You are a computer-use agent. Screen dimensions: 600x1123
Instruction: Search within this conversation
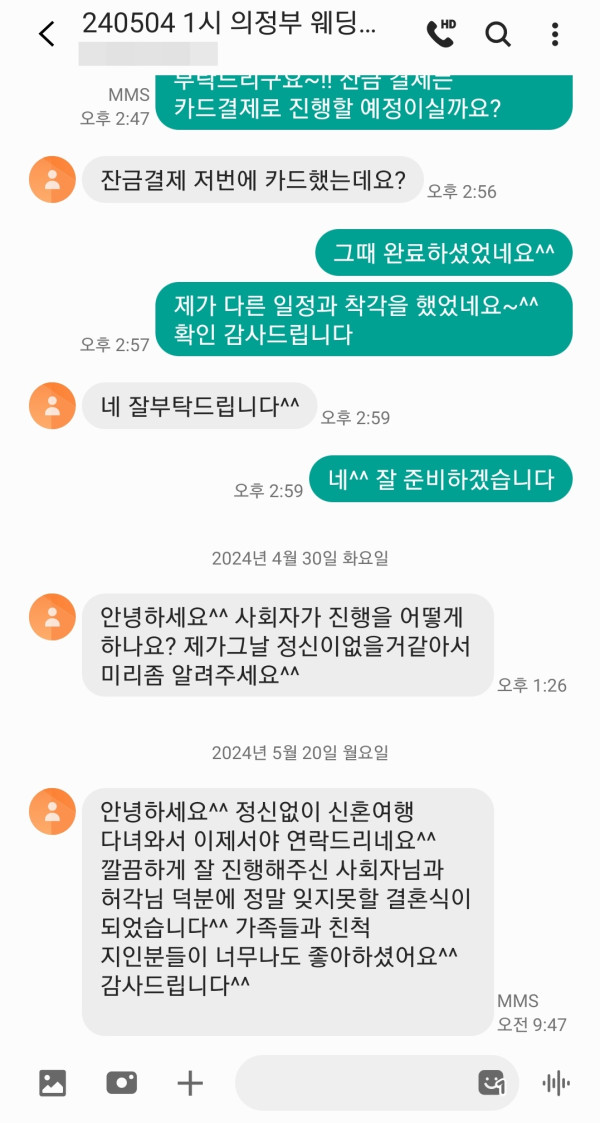pyautogui.click(x=497, y=34)
